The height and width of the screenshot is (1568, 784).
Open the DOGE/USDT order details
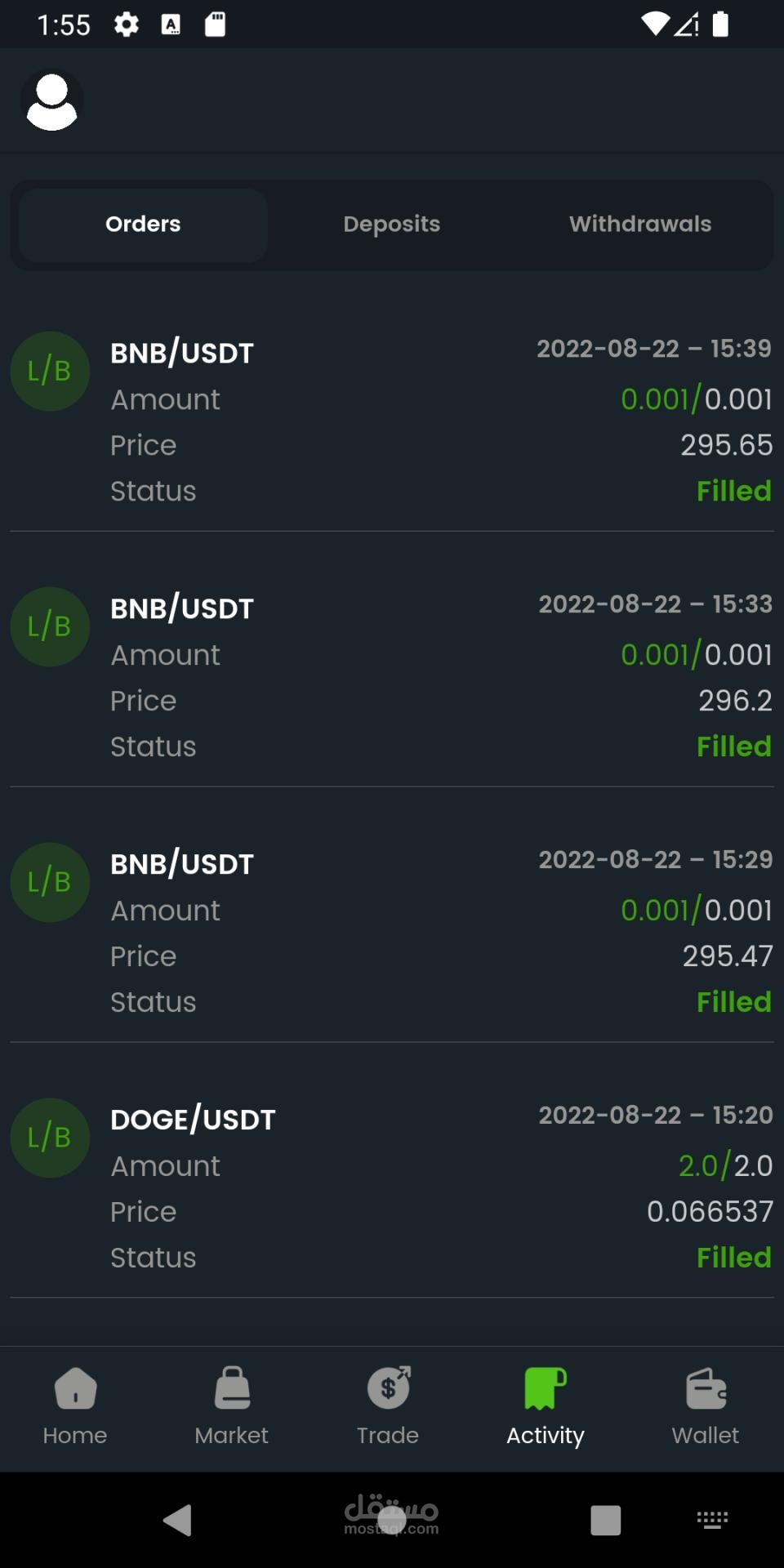coord(391,1188)
